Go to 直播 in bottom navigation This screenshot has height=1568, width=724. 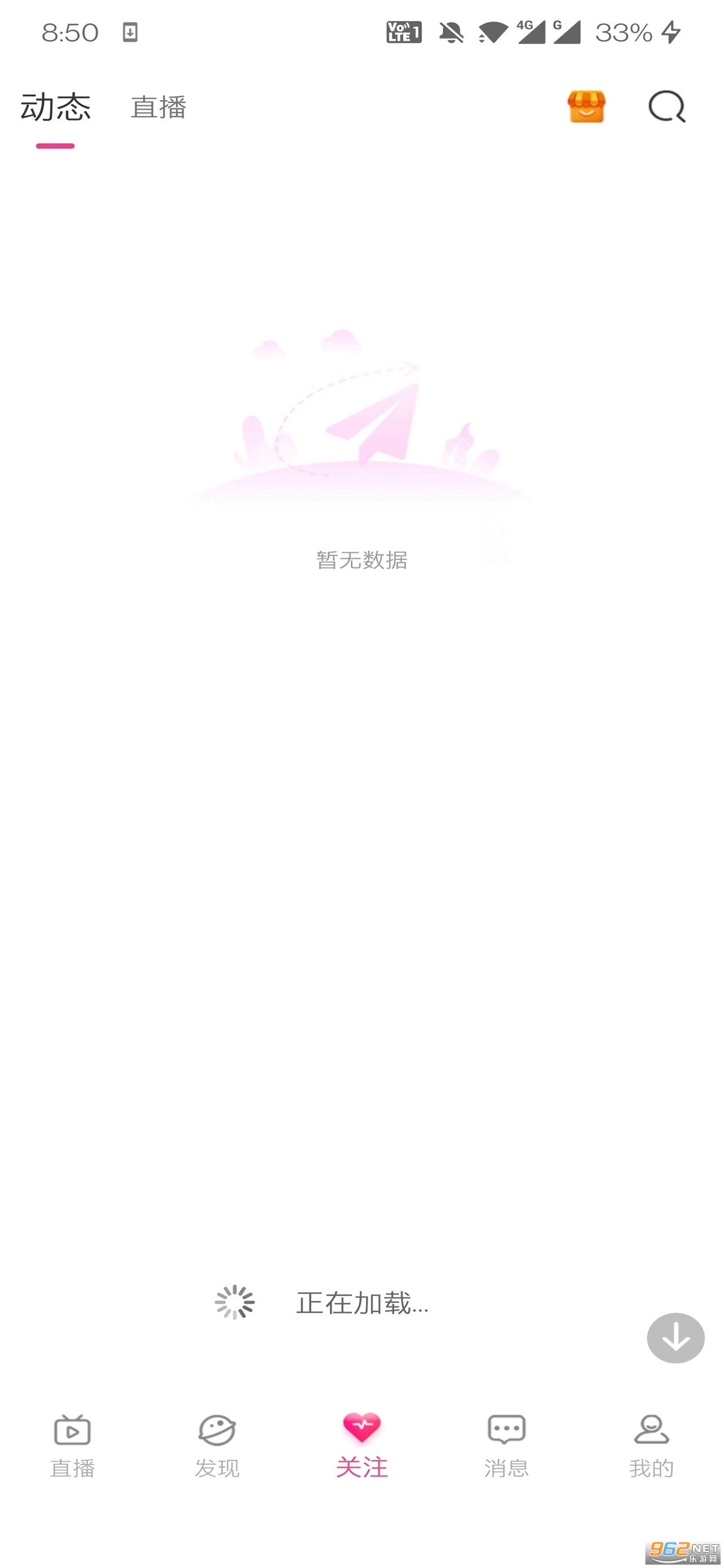[x=72, y=1447]
